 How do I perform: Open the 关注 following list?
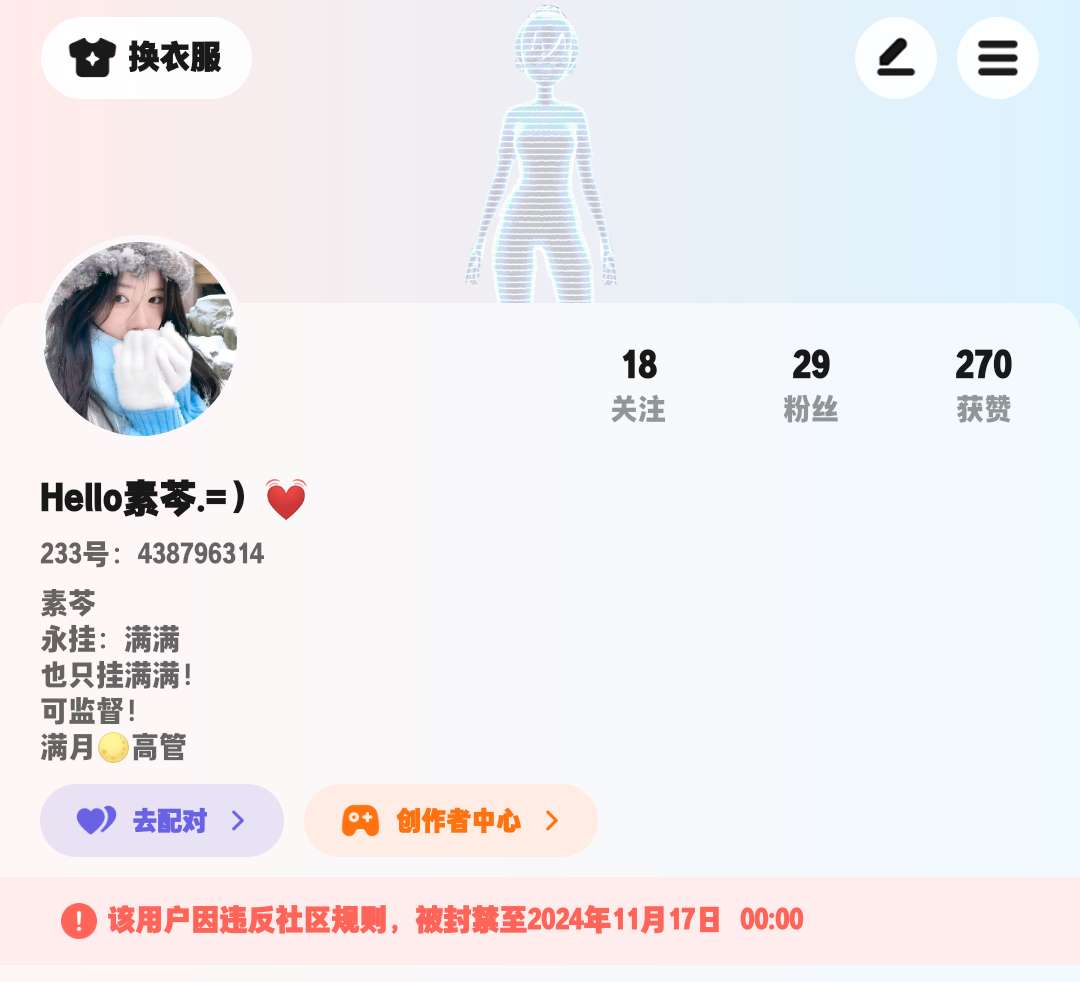[x=638, y=385]
